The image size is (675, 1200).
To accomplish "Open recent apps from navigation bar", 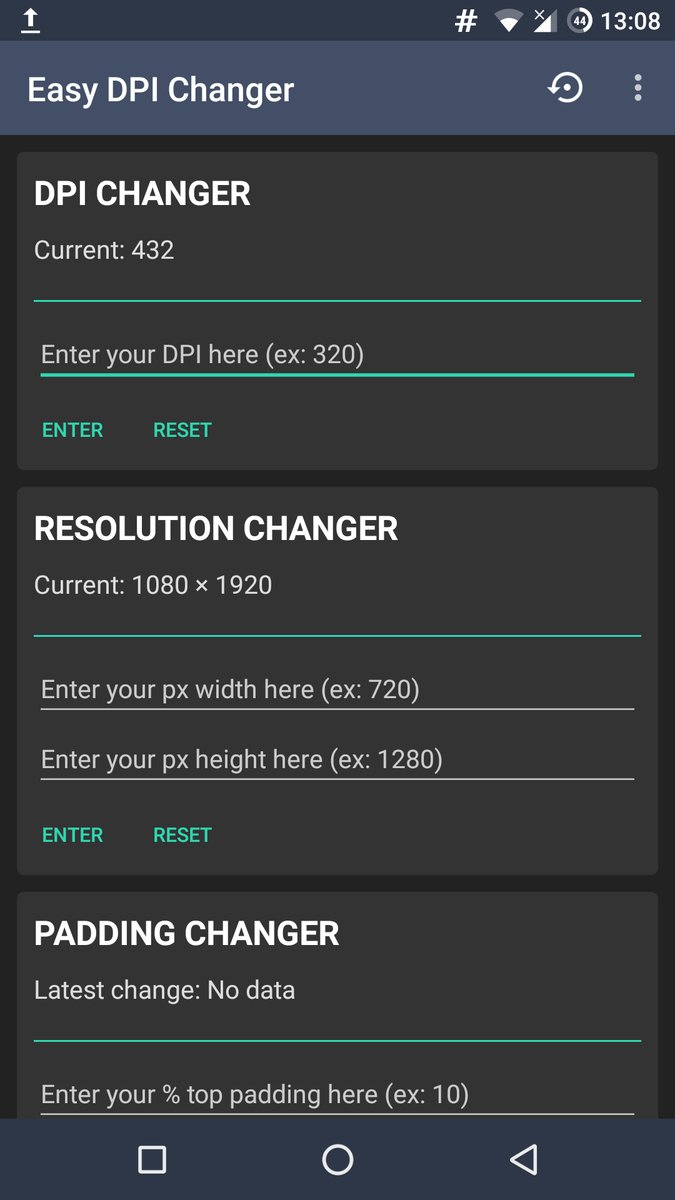I will [152, 1159].
